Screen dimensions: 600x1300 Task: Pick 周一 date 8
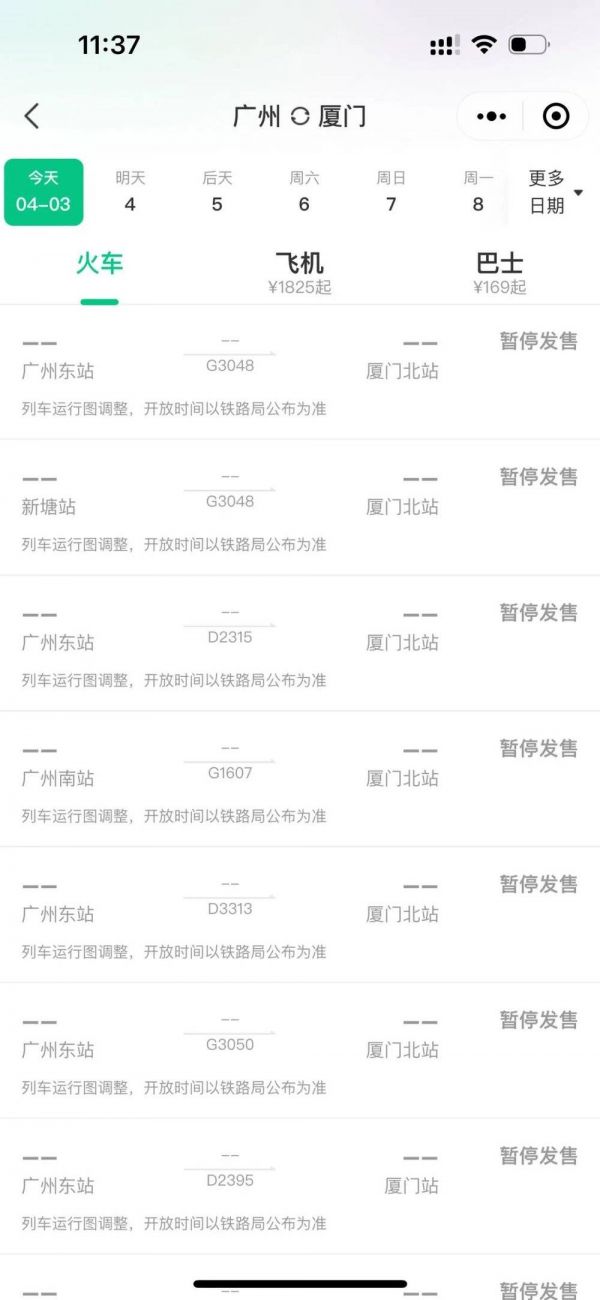478,191
